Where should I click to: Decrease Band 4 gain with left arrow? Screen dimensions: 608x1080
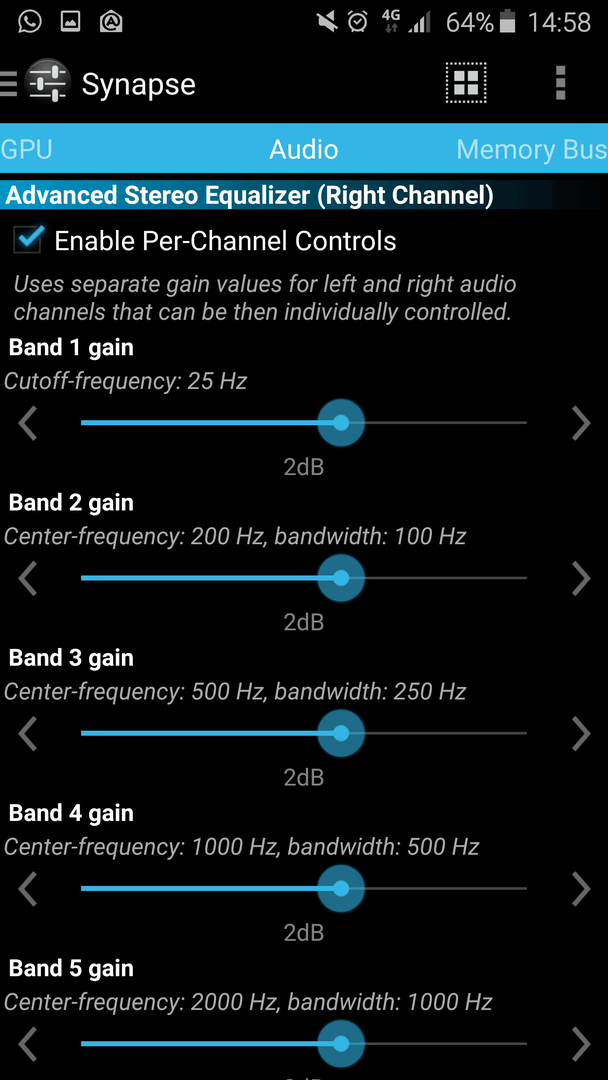tap(28, 889)
